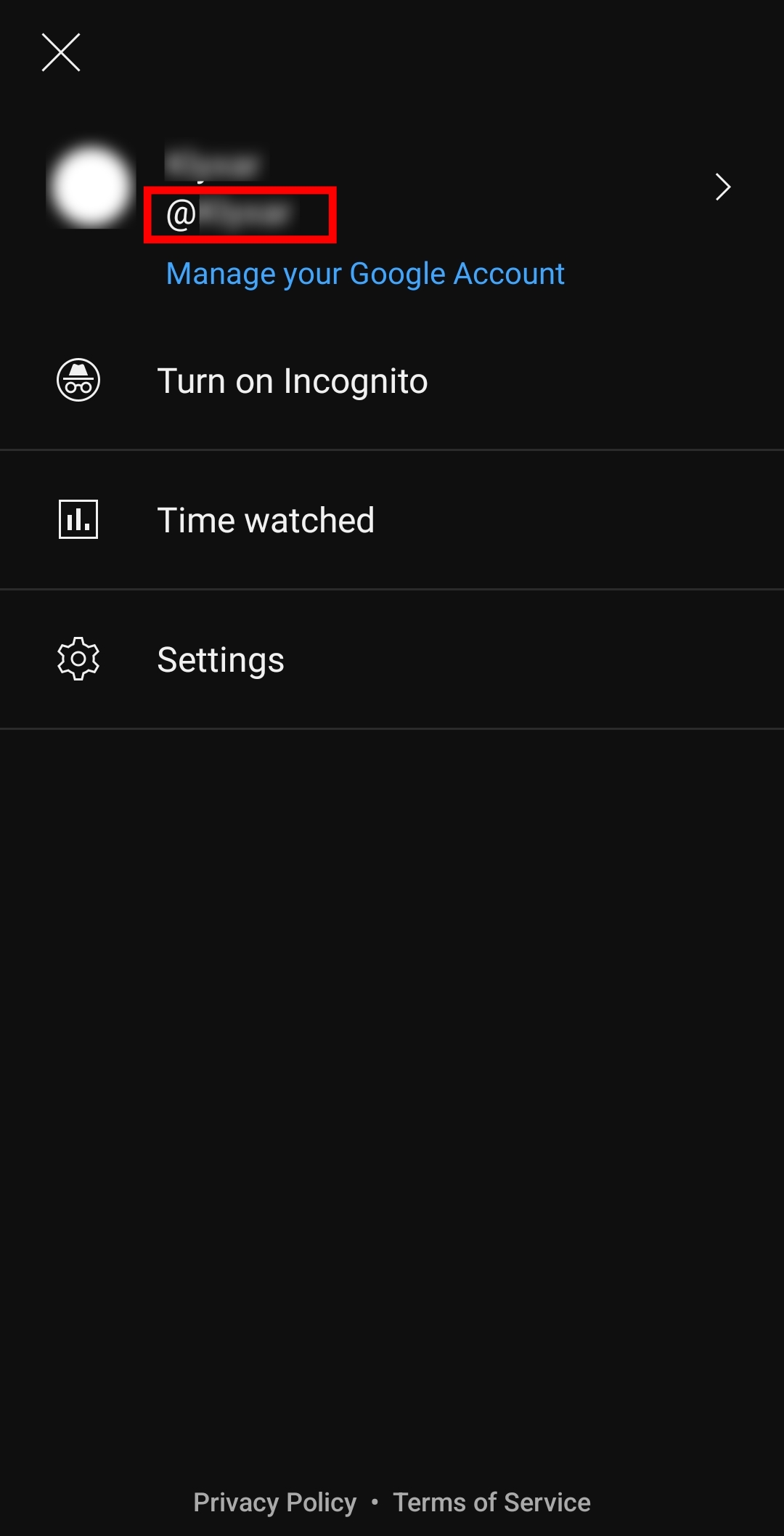Expand account switcher with chevron arrow
Viewport: 784px width, 1536px height.
point(722,187)
